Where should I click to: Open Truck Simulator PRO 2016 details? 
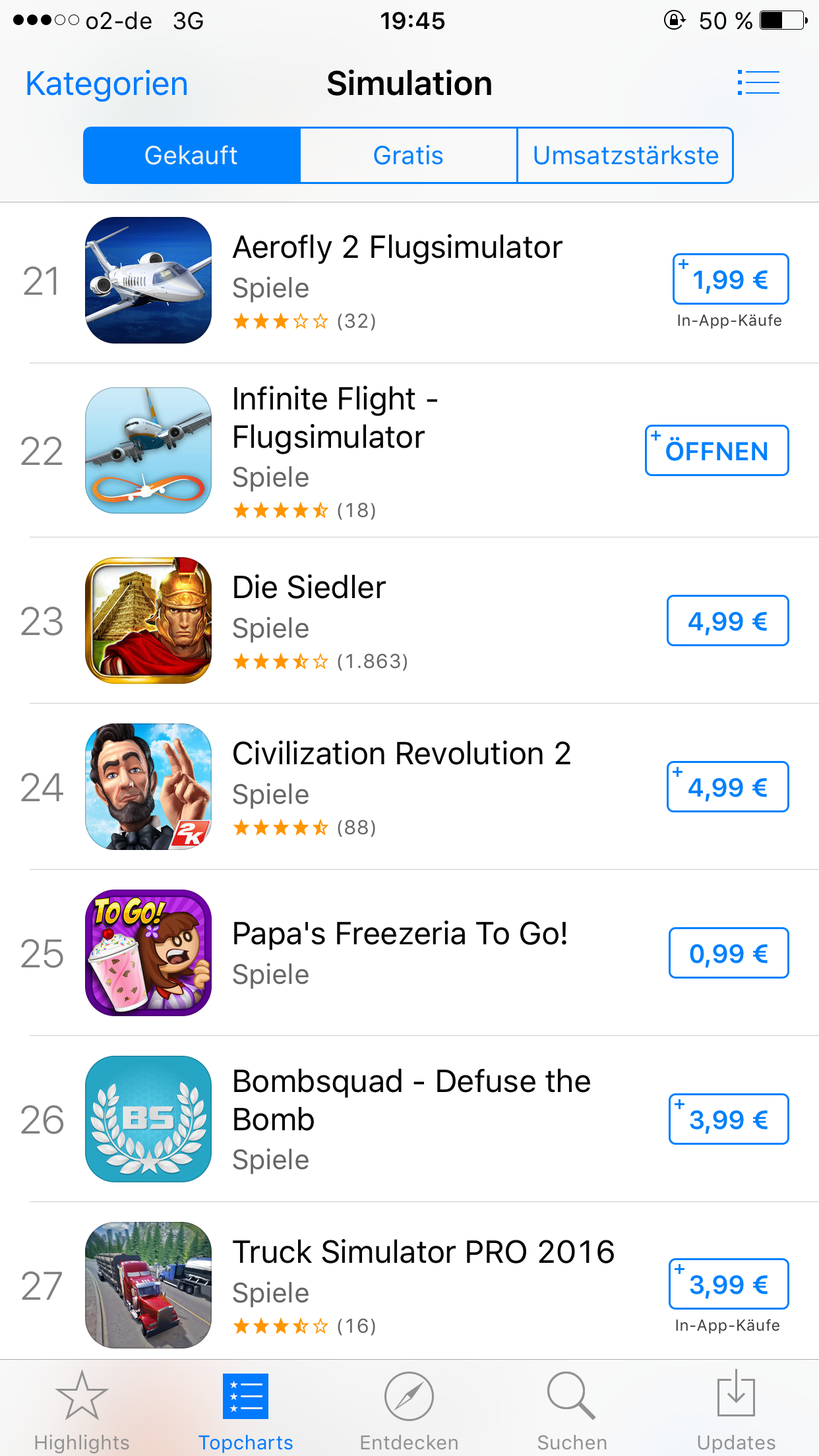[x=423, y=1252]
